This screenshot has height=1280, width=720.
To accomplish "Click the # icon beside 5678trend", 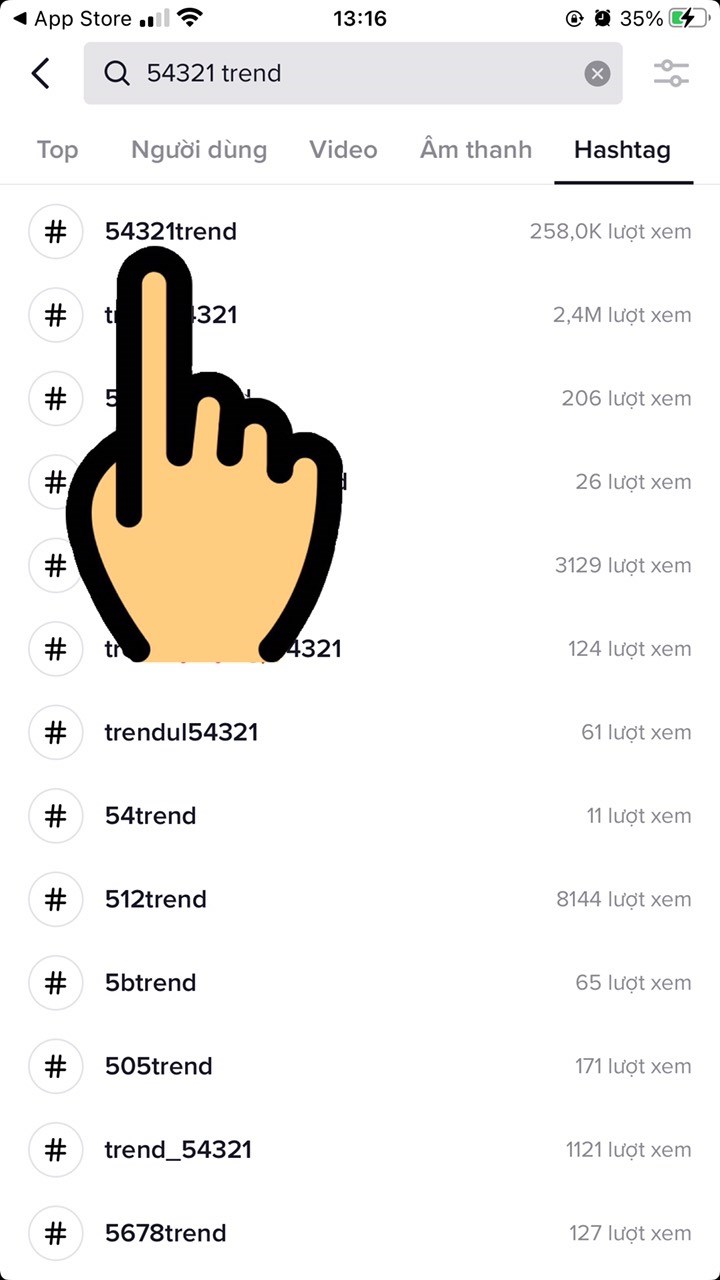I will click(55, 1233).
